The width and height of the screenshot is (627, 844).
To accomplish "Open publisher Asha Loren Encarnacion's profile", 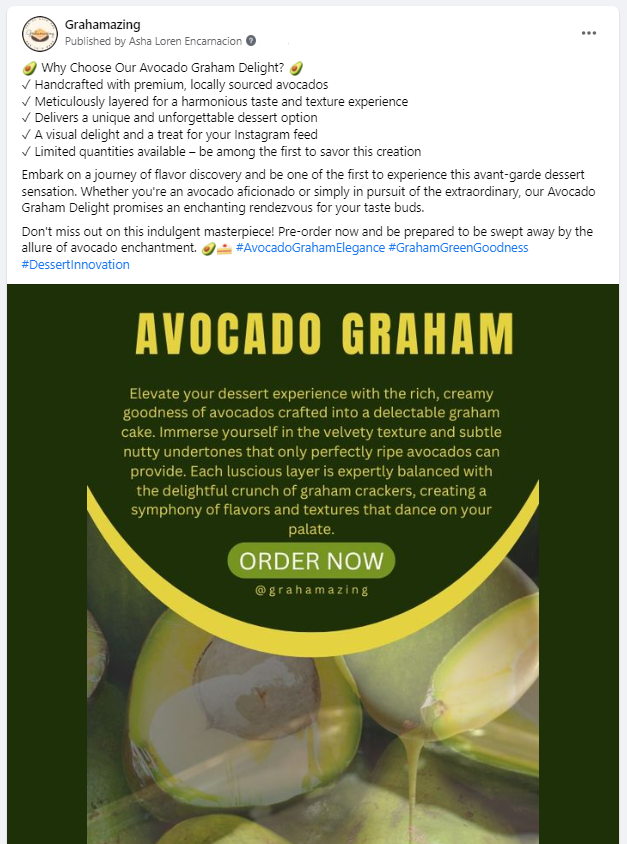I will coord(185,41).
